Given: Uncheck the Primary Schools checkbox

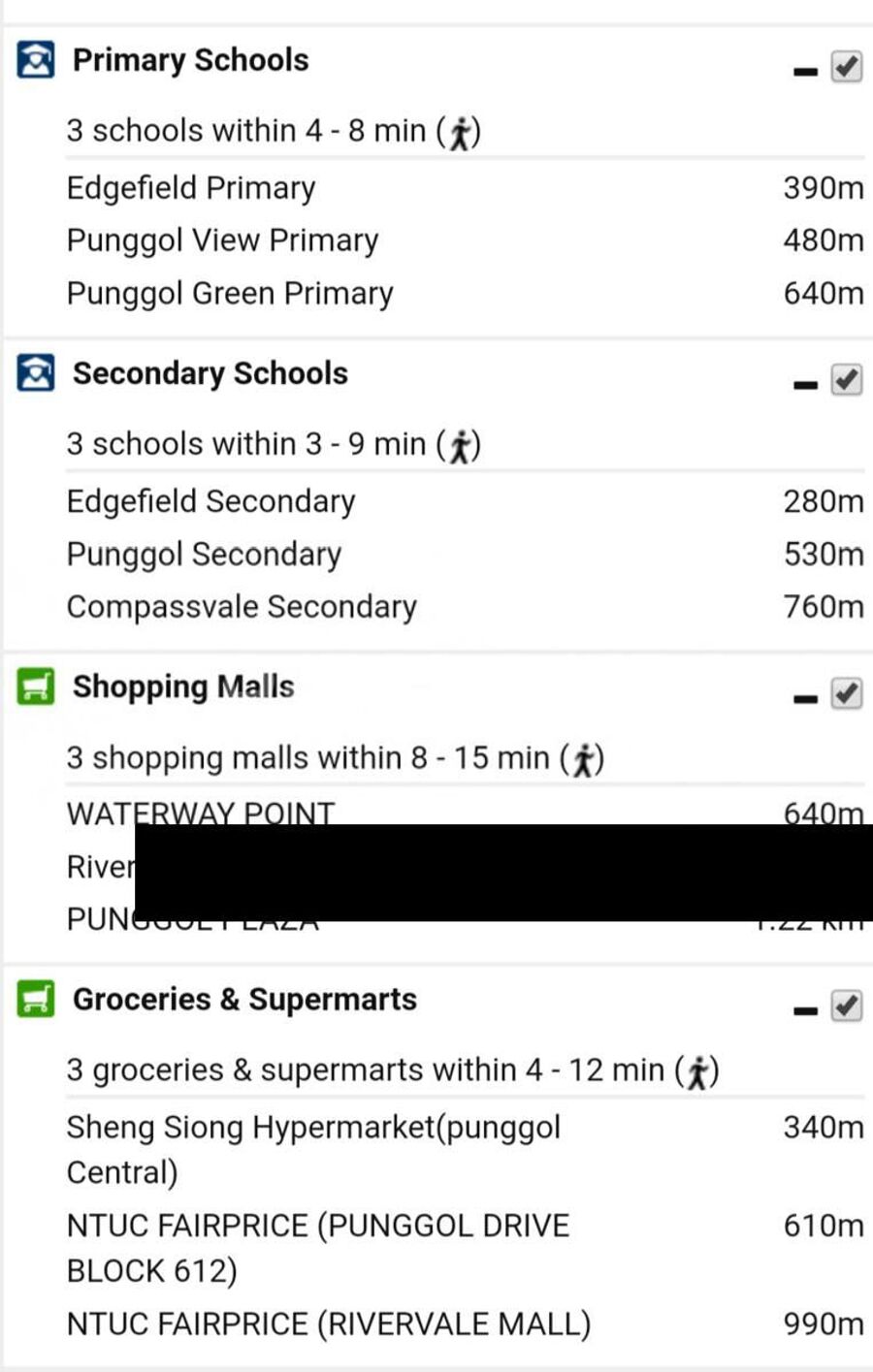Looking at the screenshot, I should pos(846,68).
